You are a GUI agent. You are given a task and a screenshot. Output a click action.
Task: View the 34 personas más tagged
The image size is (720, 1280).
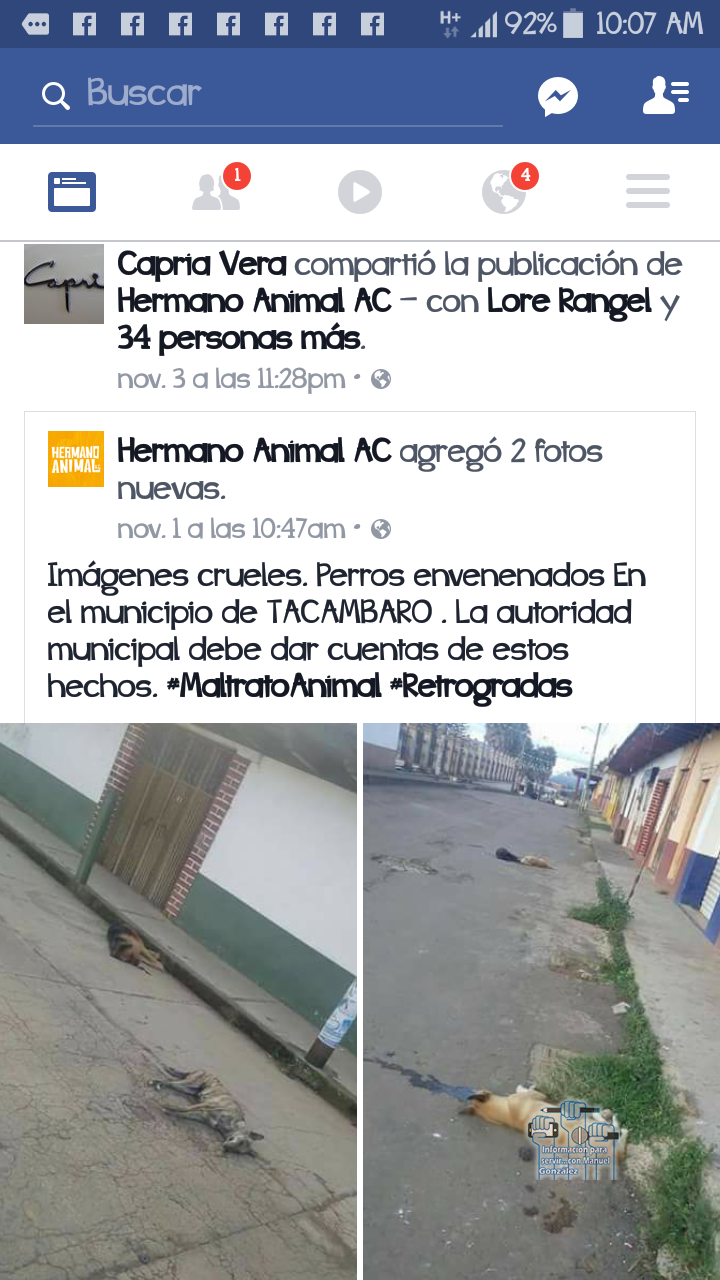[x=238, y=338]
